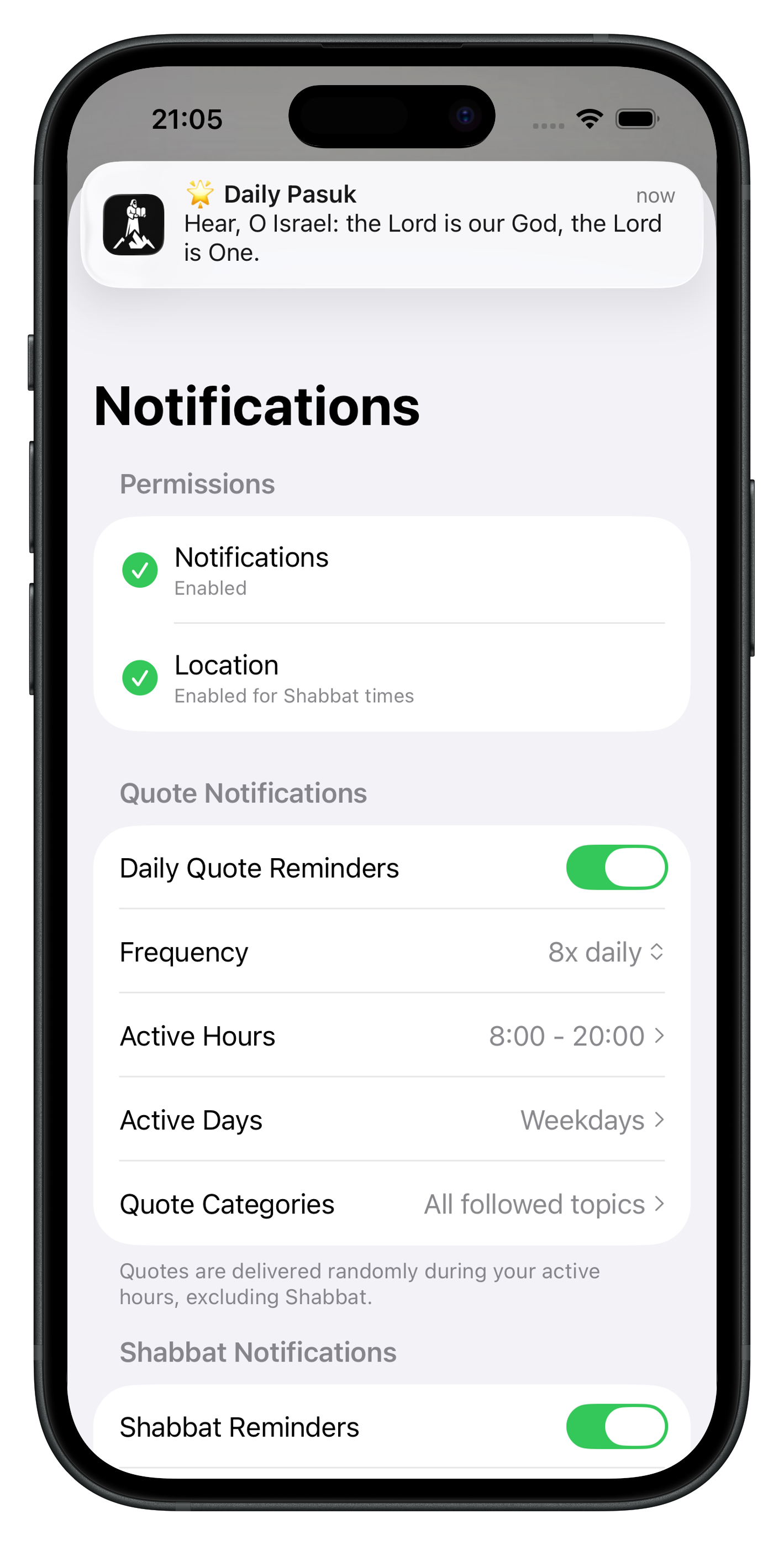Screen dimensions: 784x1545
Task: Open the Frequency 8x daily picker
Action: tap(604, 952)
